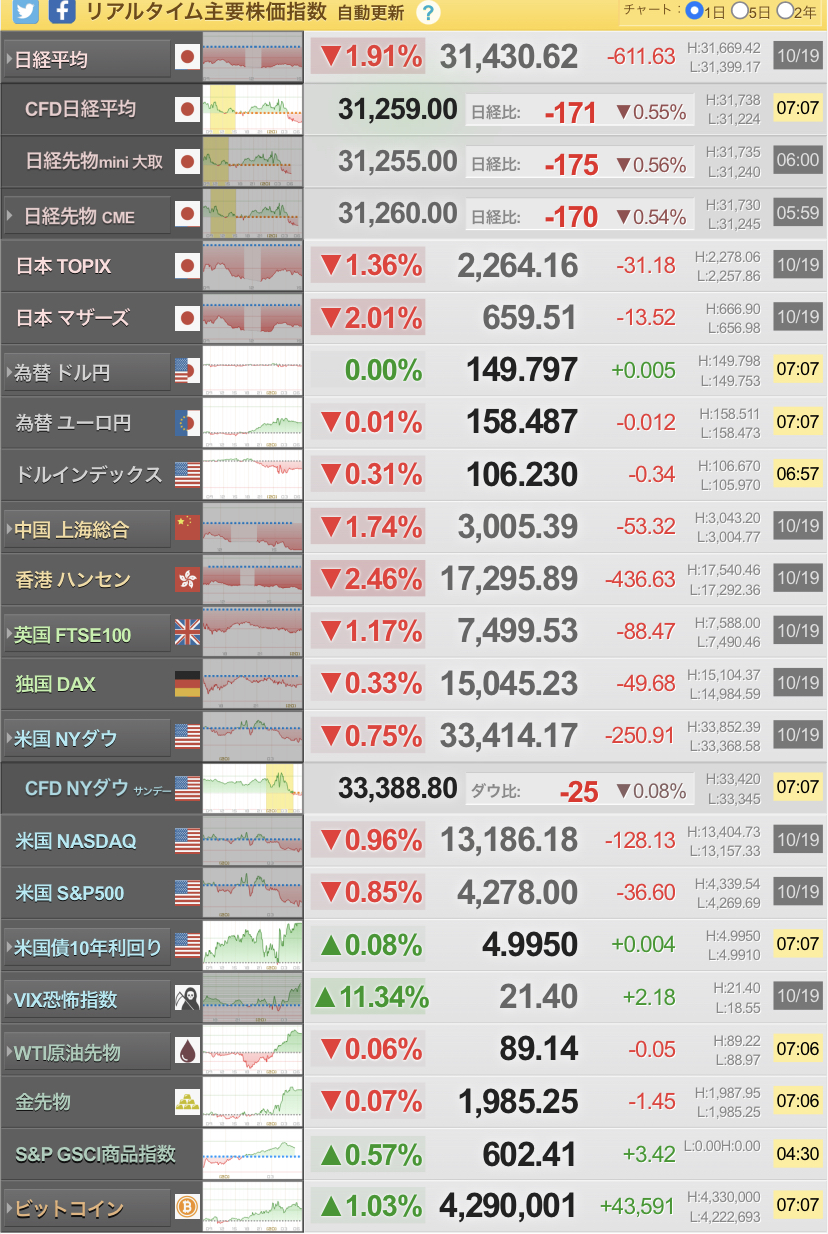This screenshot has width=828, height=1234.
Task: Share via the Facebook icon
Action: (60, 12)
